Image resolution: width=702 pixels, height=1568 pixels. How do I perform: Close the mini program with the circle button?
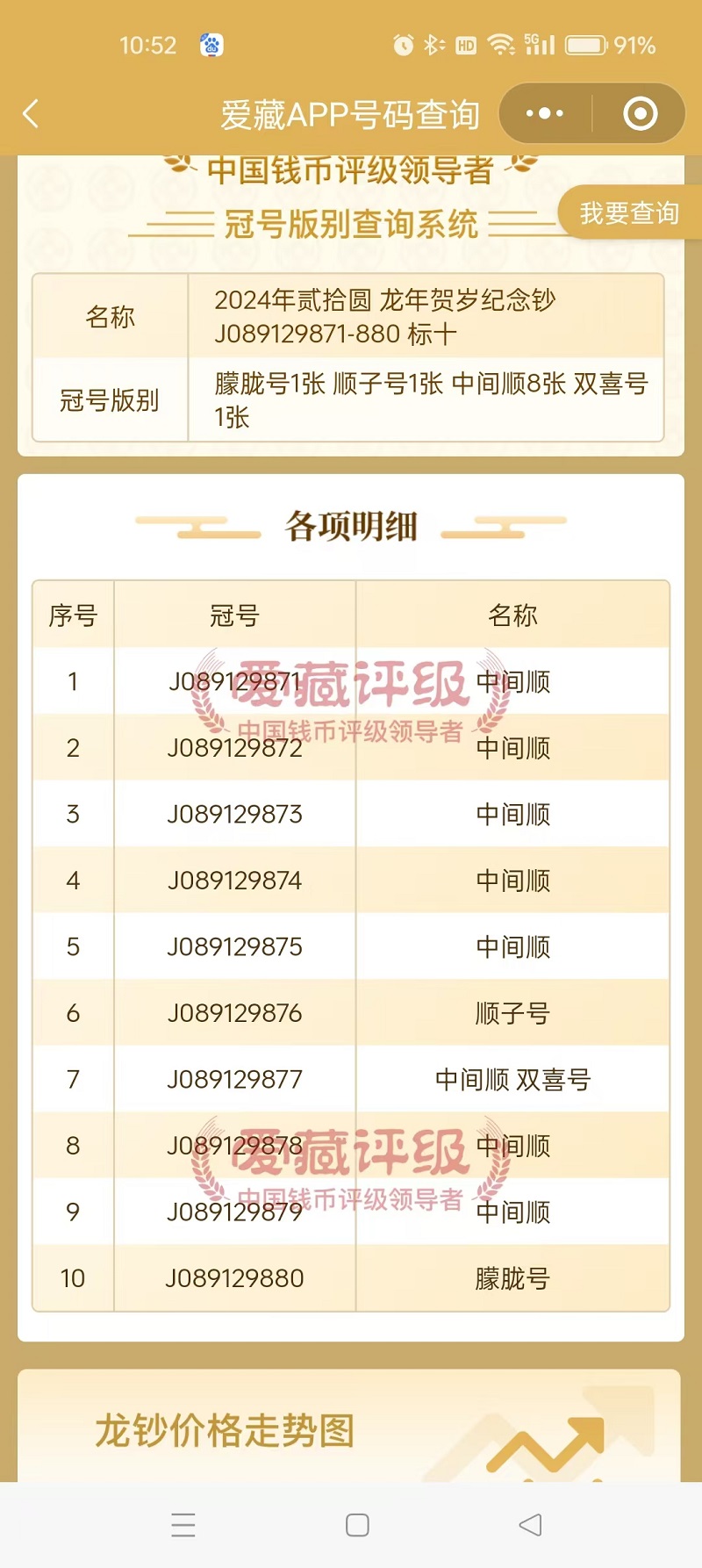640,113
